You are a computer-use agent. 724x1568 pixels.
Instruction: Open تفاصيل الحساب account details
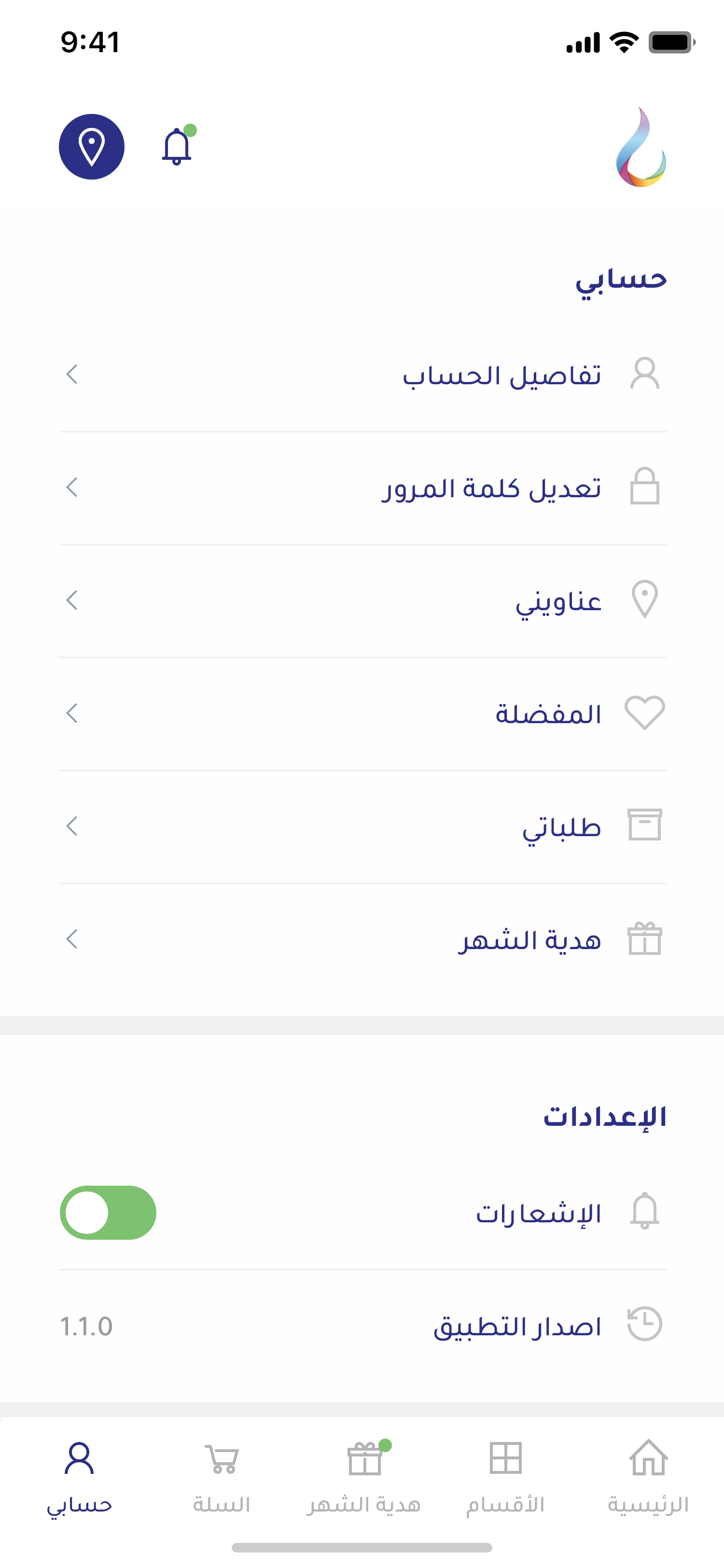362,375
